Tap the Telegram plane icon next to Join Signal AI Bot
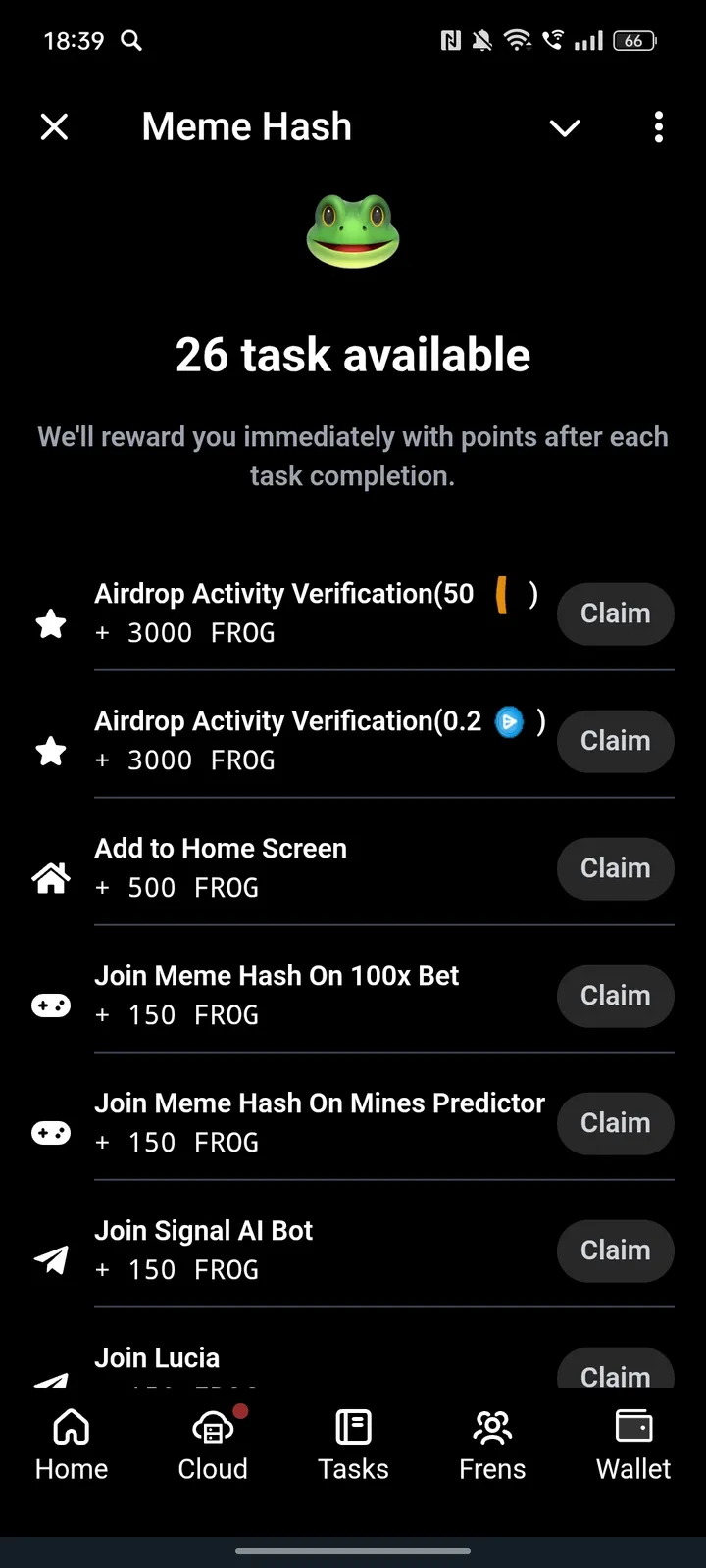The image size is (706, 1568). (x=51, y=1260)
